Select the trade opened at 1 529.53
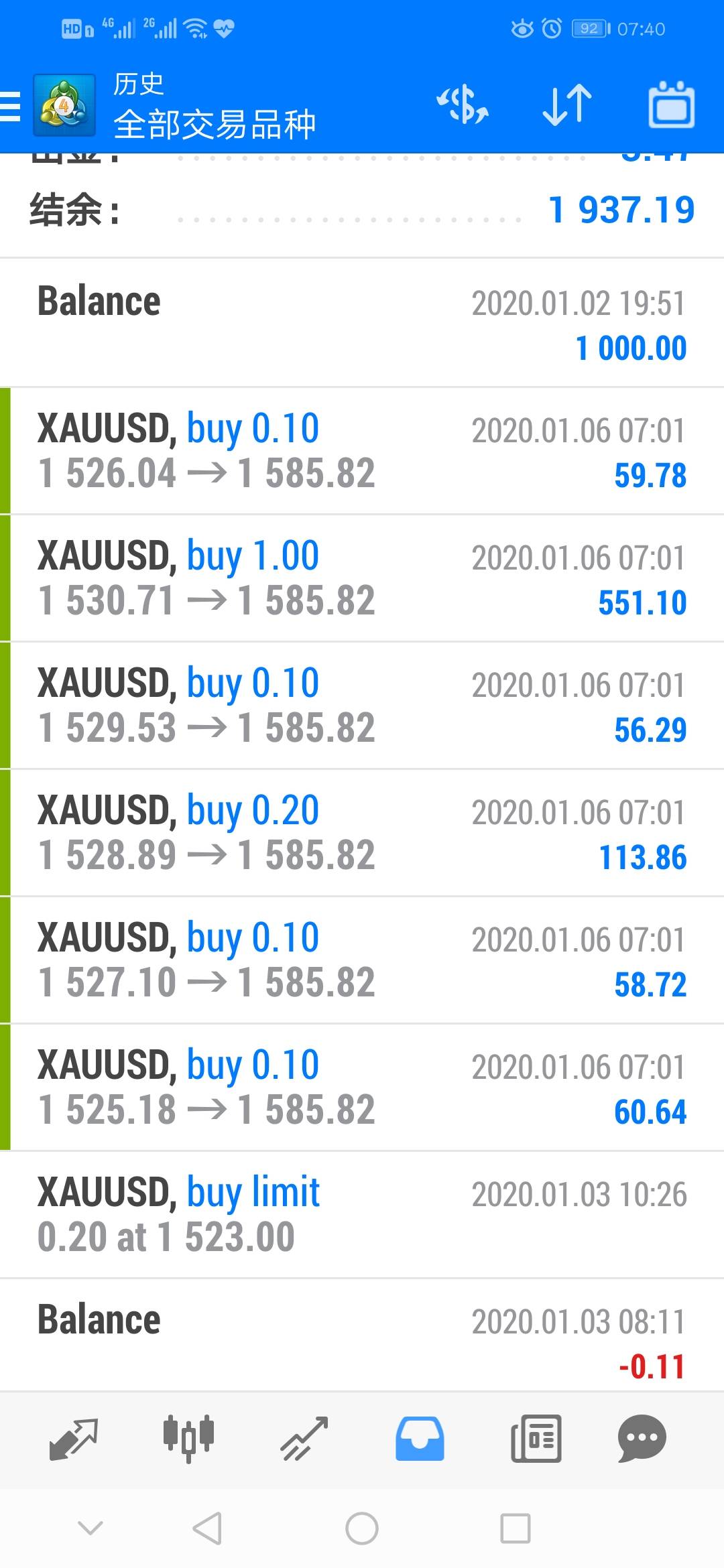The width and height of the screenshot is (724, 1568). click(362, 706)
